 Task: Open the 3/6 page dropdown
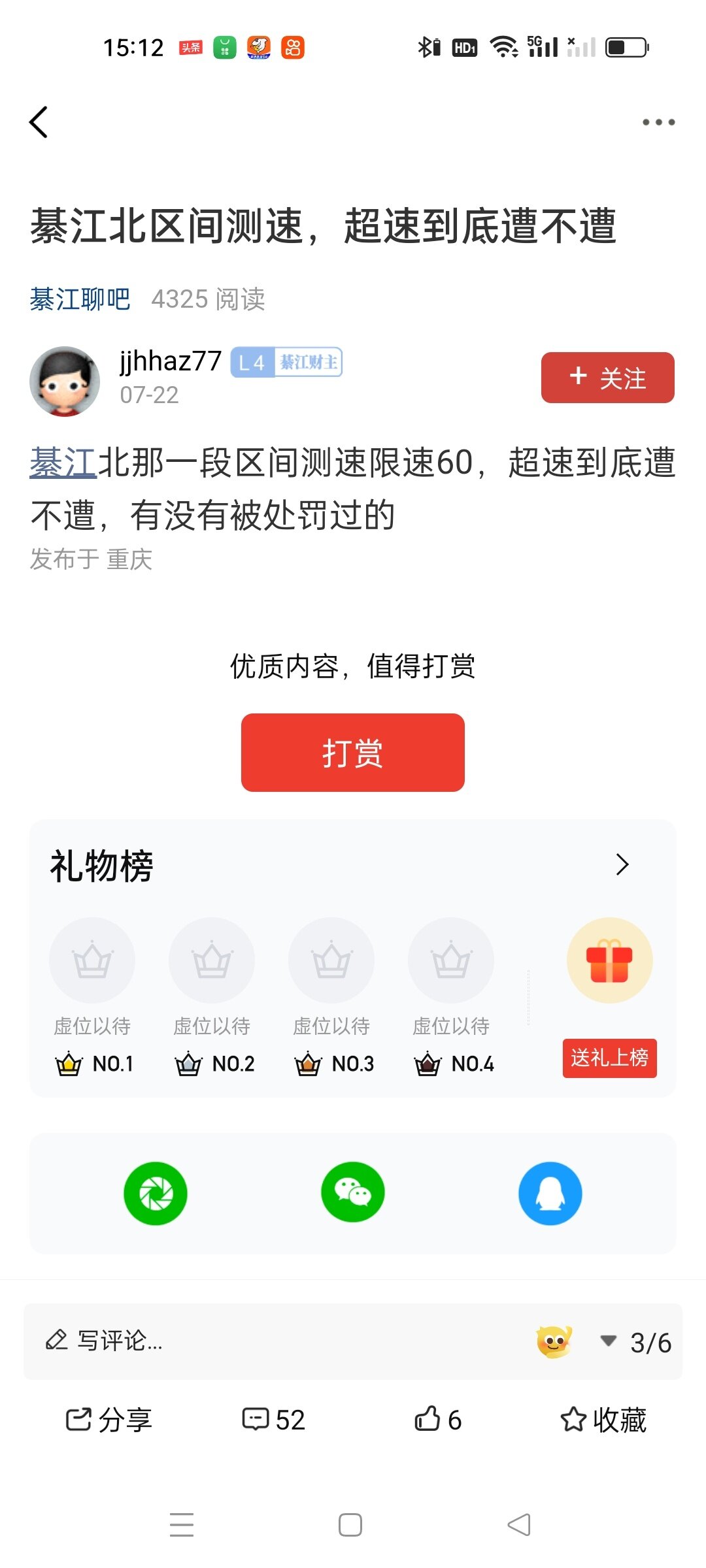pyautogui.click(x=637, y=1342)
